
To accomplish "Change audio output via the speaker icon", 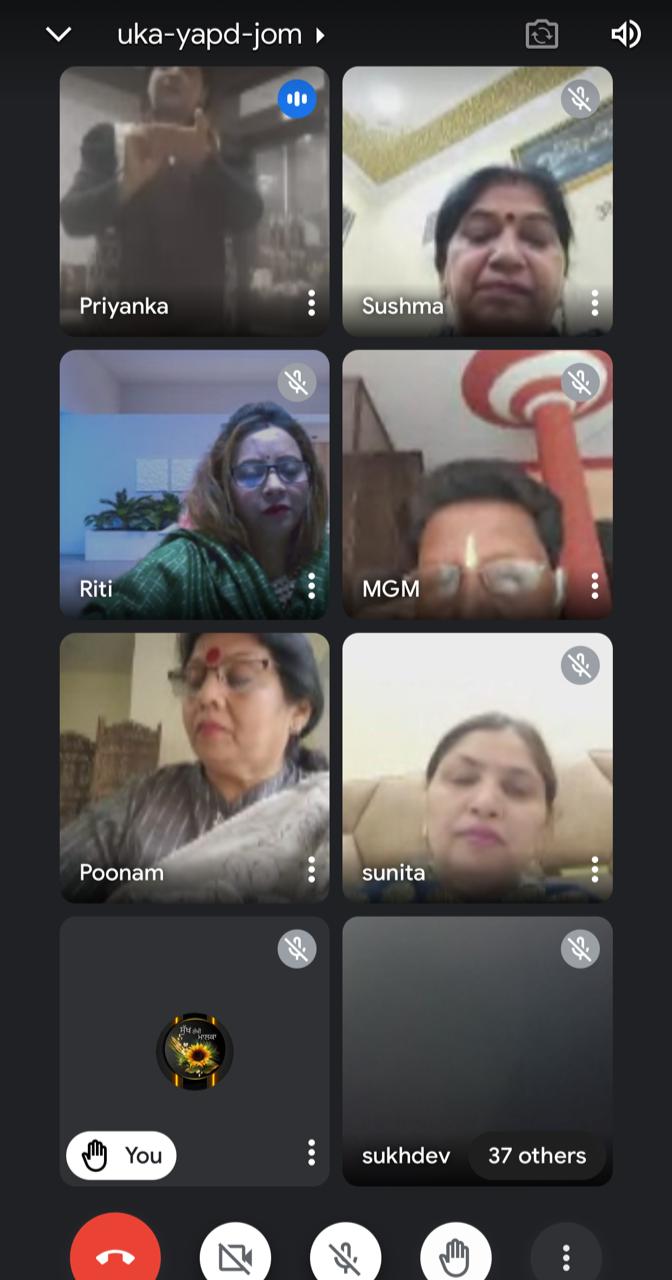I will pos(625,35).
